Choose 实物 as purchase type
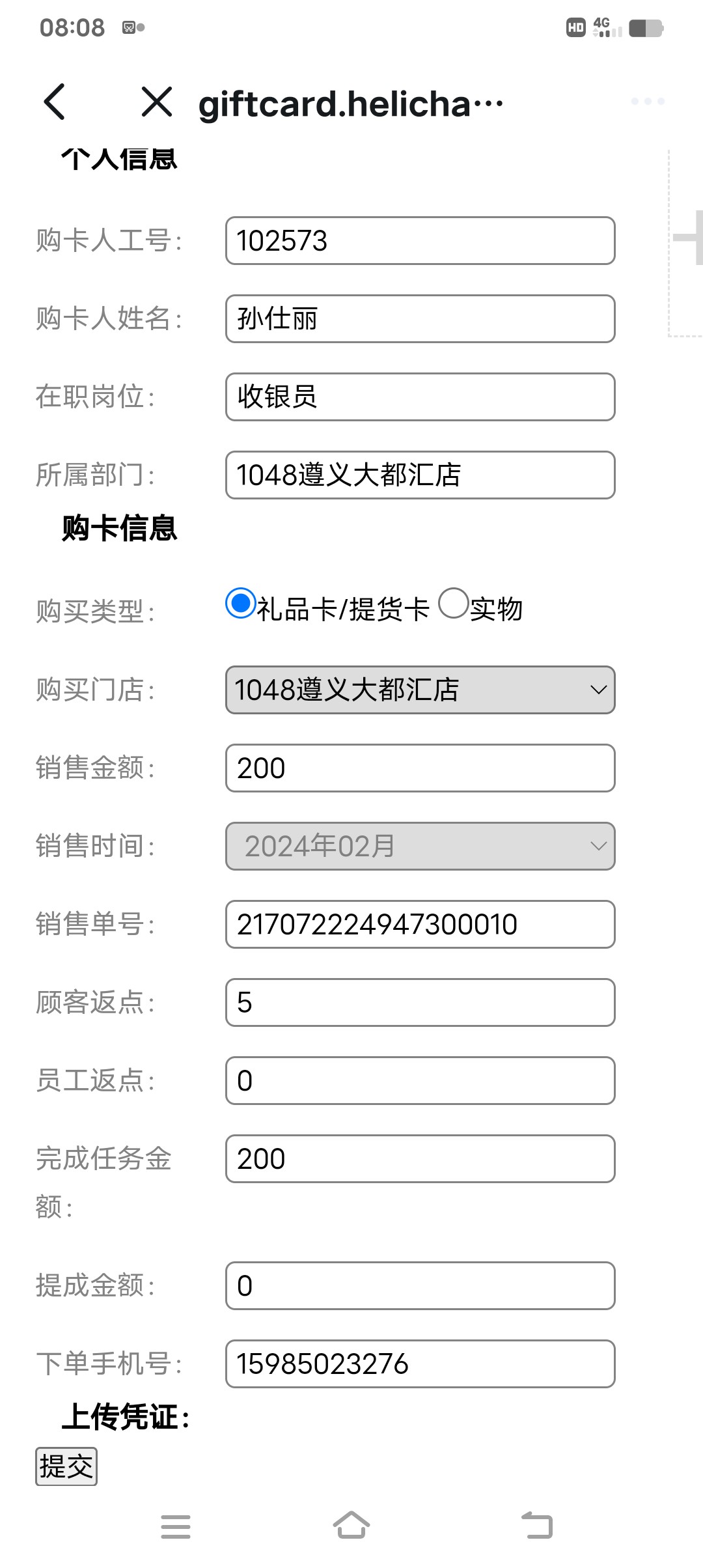703x1568 pixels. pos(453,603)
